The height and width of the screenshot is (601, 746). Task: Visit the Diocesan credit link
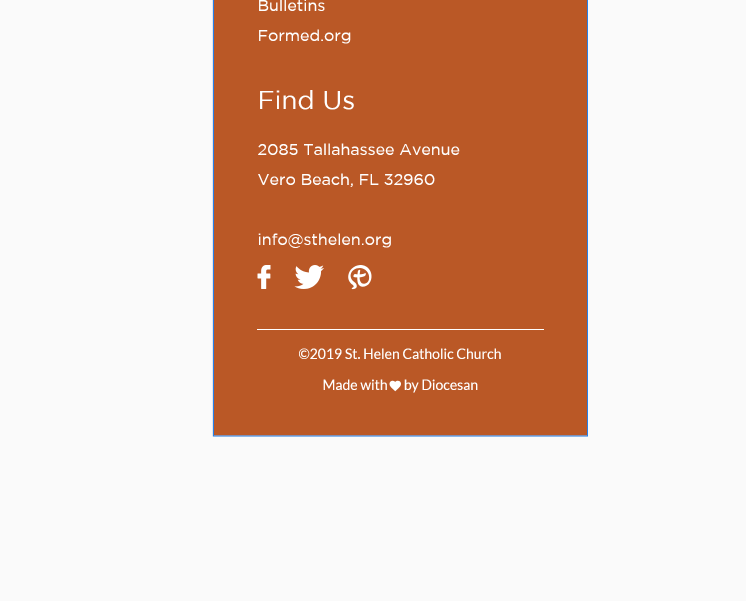(x=449, y=385)
